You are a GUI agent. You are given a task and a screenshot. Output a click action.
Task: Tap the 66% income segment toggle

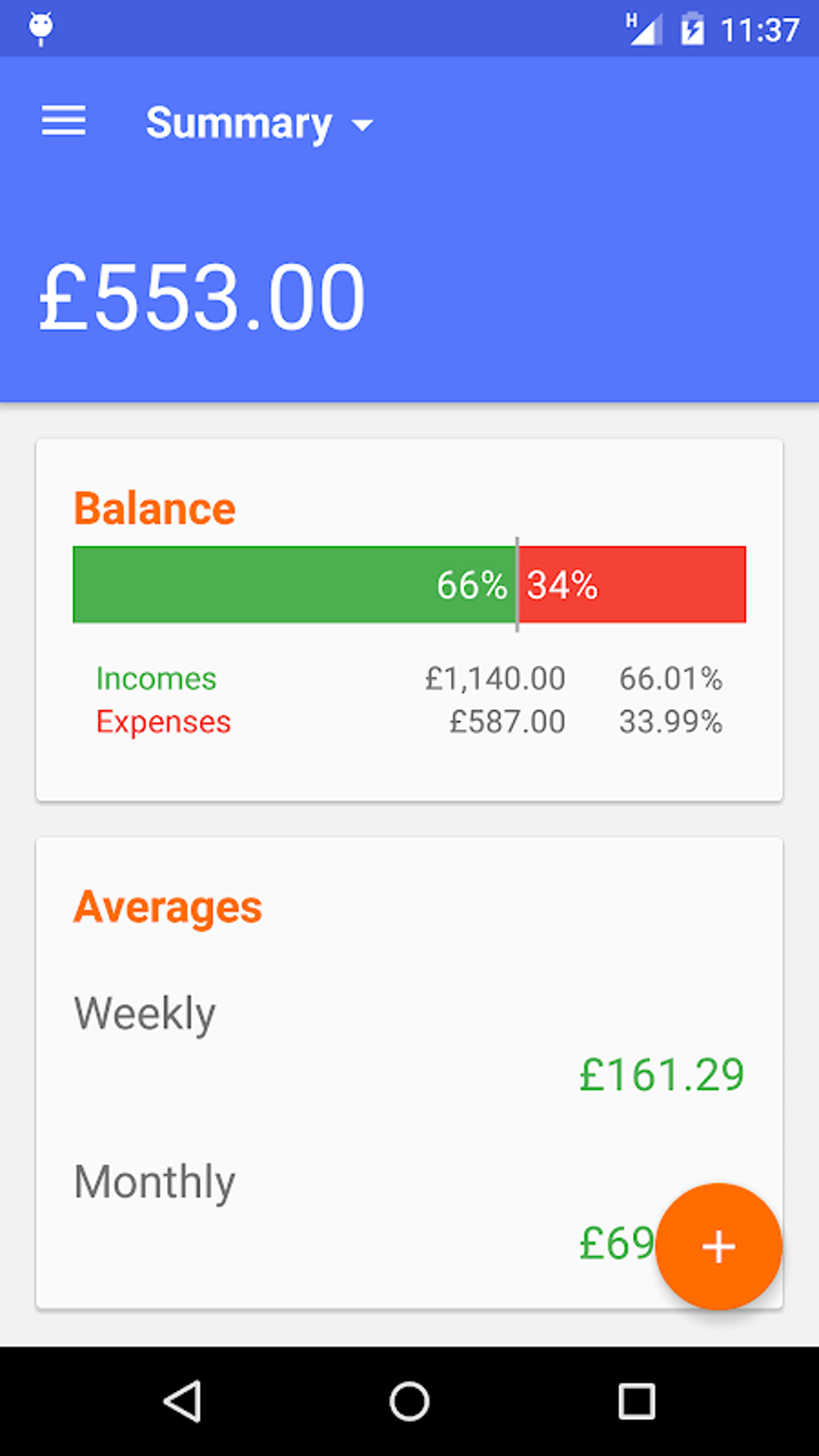pos(470,585)
